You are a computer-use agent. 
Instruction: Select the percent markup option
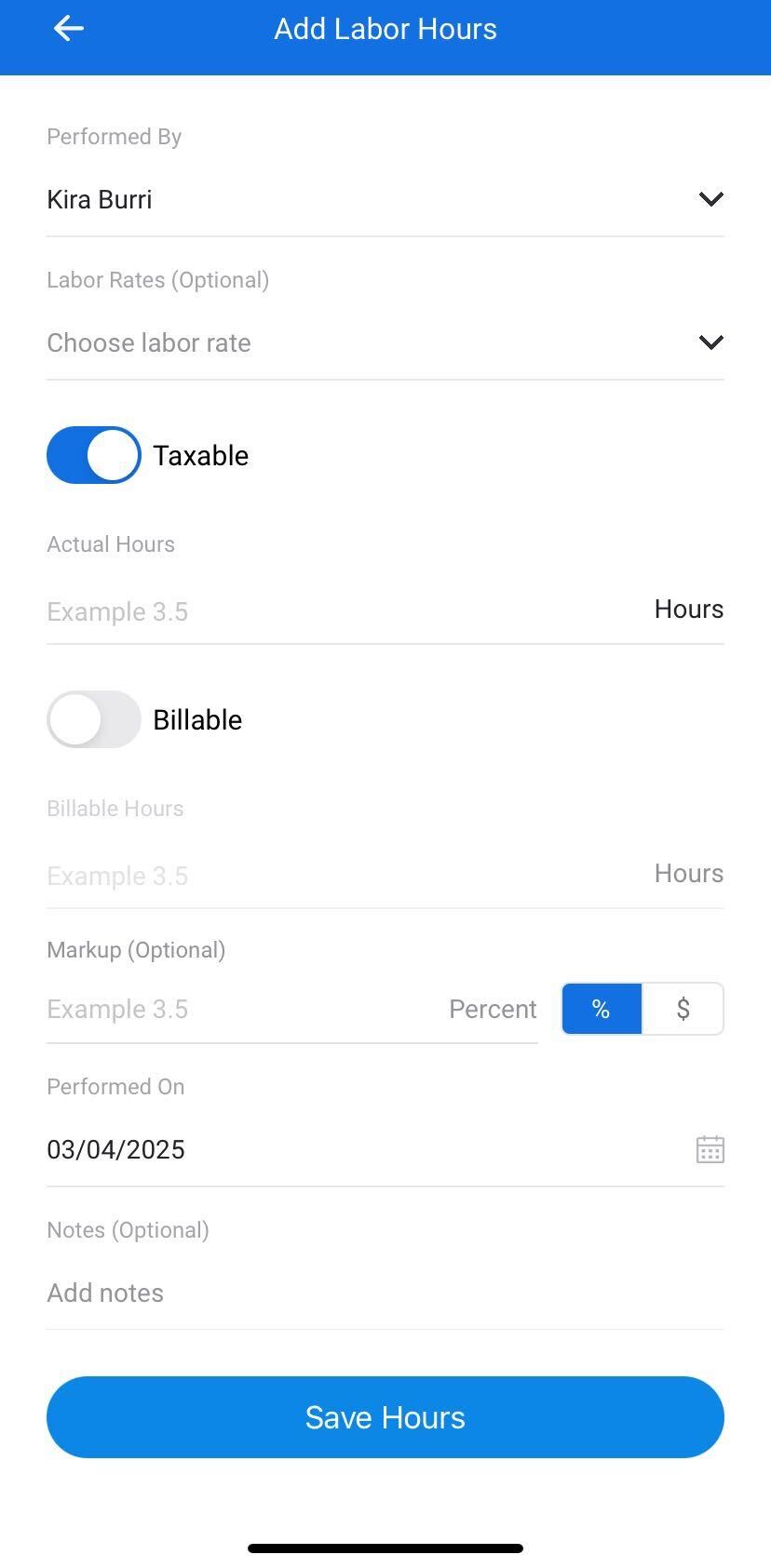(x=602, y=1009)
